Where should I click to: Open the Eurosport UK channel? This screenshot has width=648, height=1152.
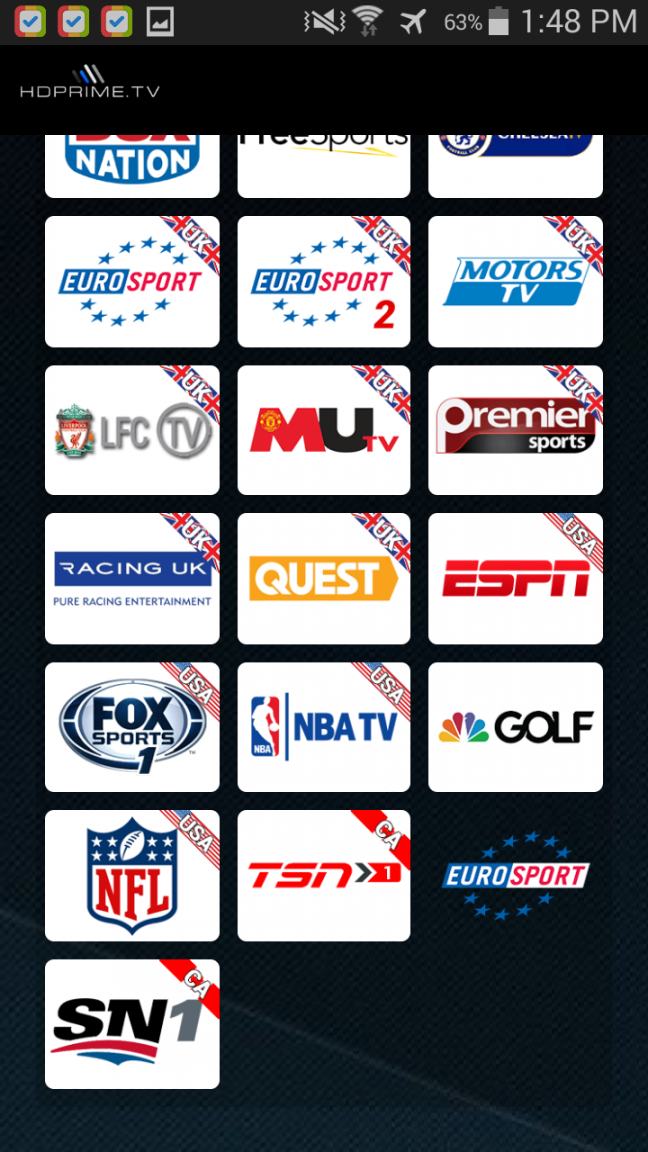(x=132, y=282)
